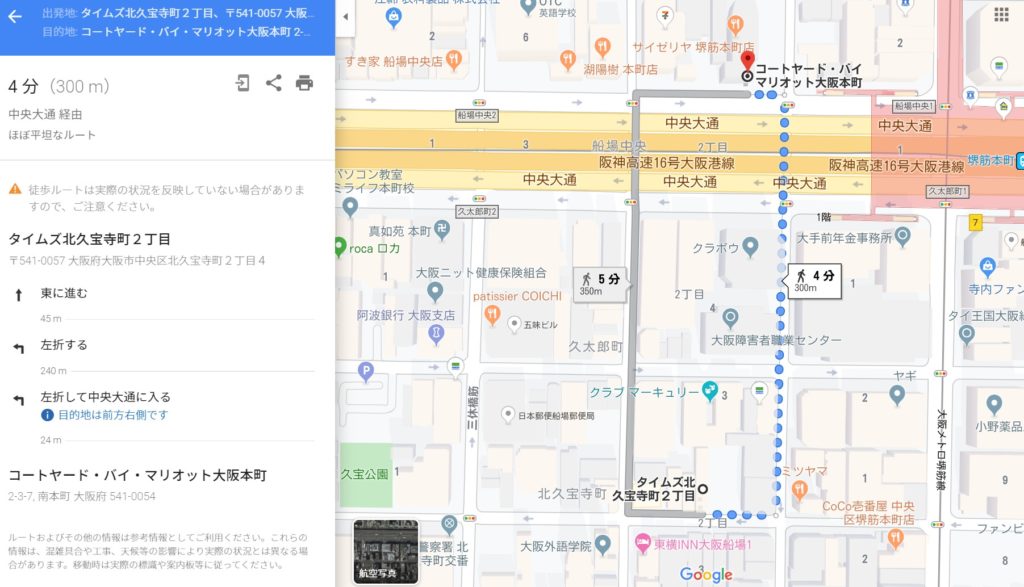Open the クラブ マーキュリー map marker
Screen dimensions: 1024x587
(x=710, y=389)
